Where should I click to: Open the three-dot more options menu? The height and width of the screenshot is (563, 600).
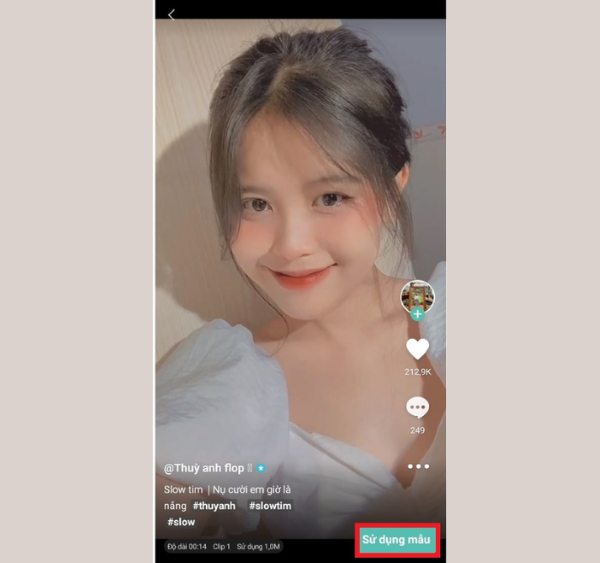coord(417,466)
